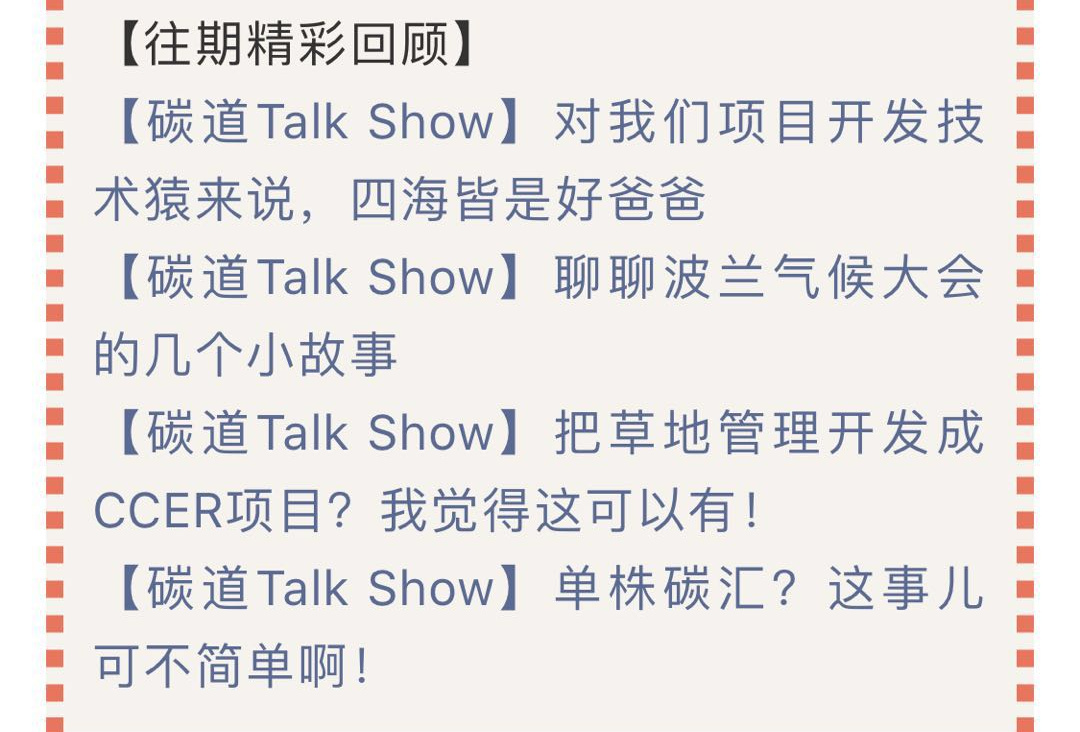Open the 单株碳汇 article link
This screenshot has width=1080, height=732.
(540, 626)
